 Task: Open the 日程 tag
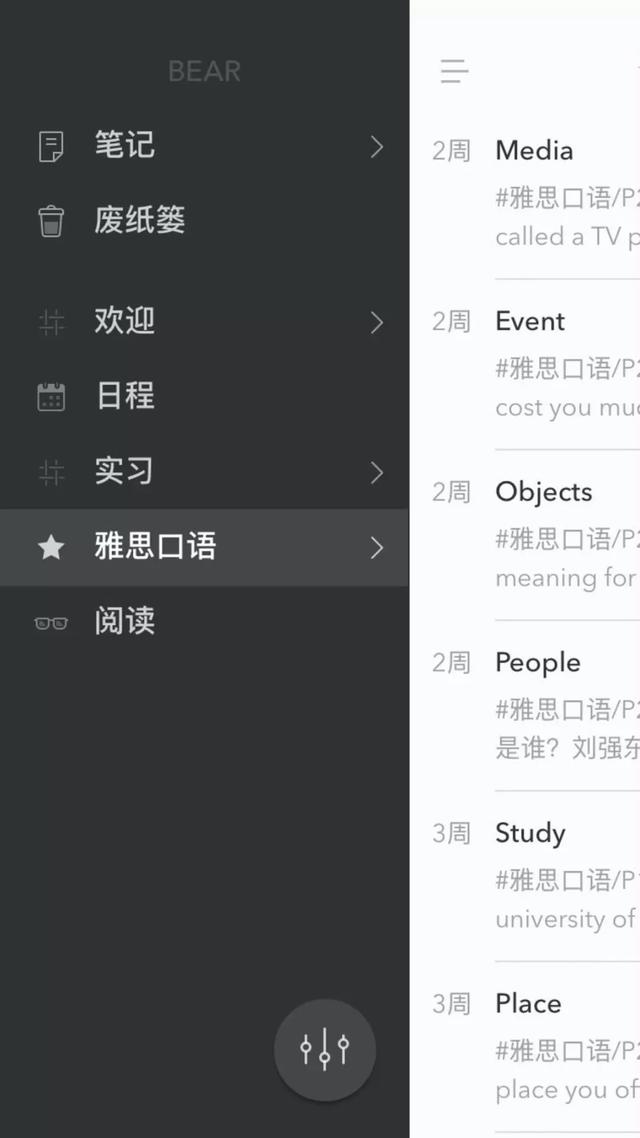coord(125,397)
